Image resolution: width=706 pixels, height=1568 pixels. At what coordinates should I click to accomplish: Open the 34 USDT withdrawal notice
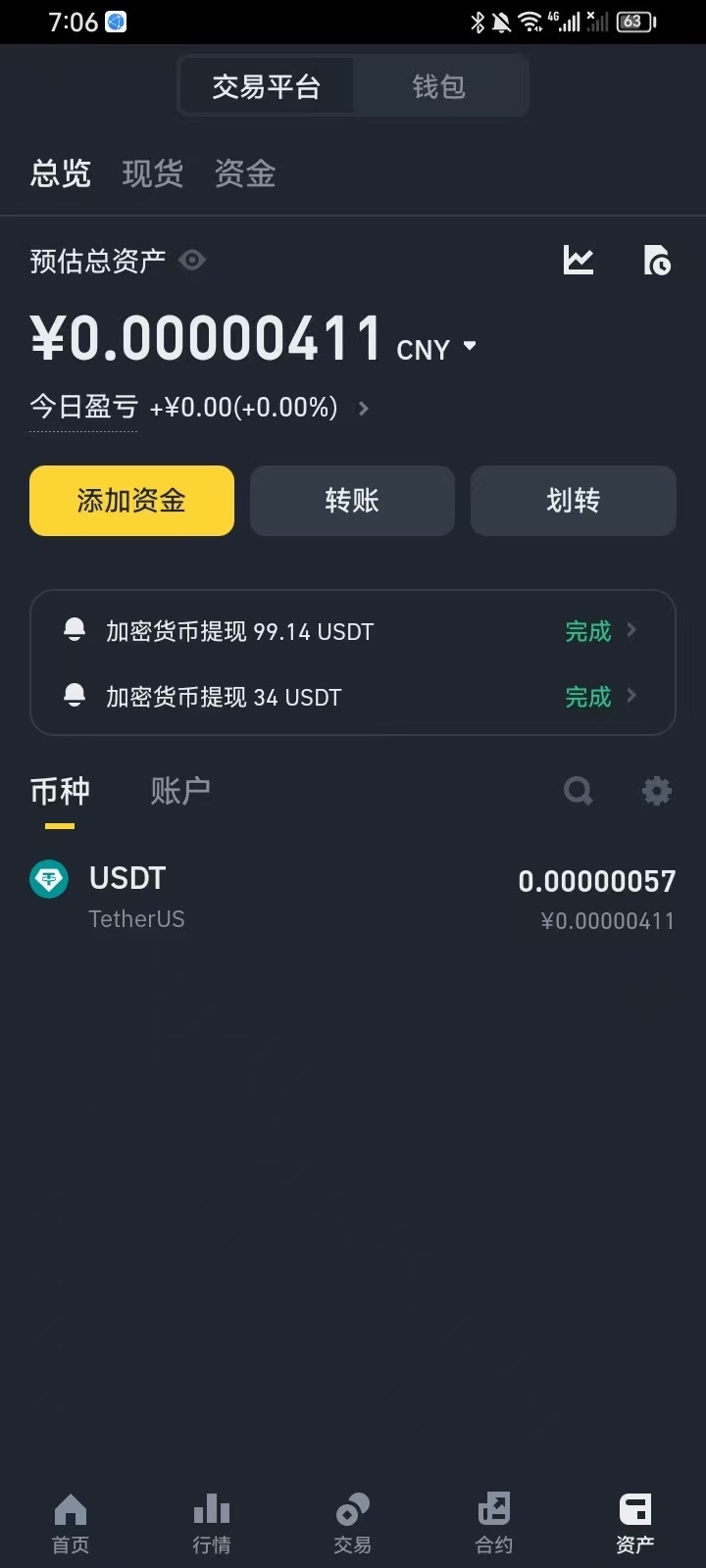[353, 697]
